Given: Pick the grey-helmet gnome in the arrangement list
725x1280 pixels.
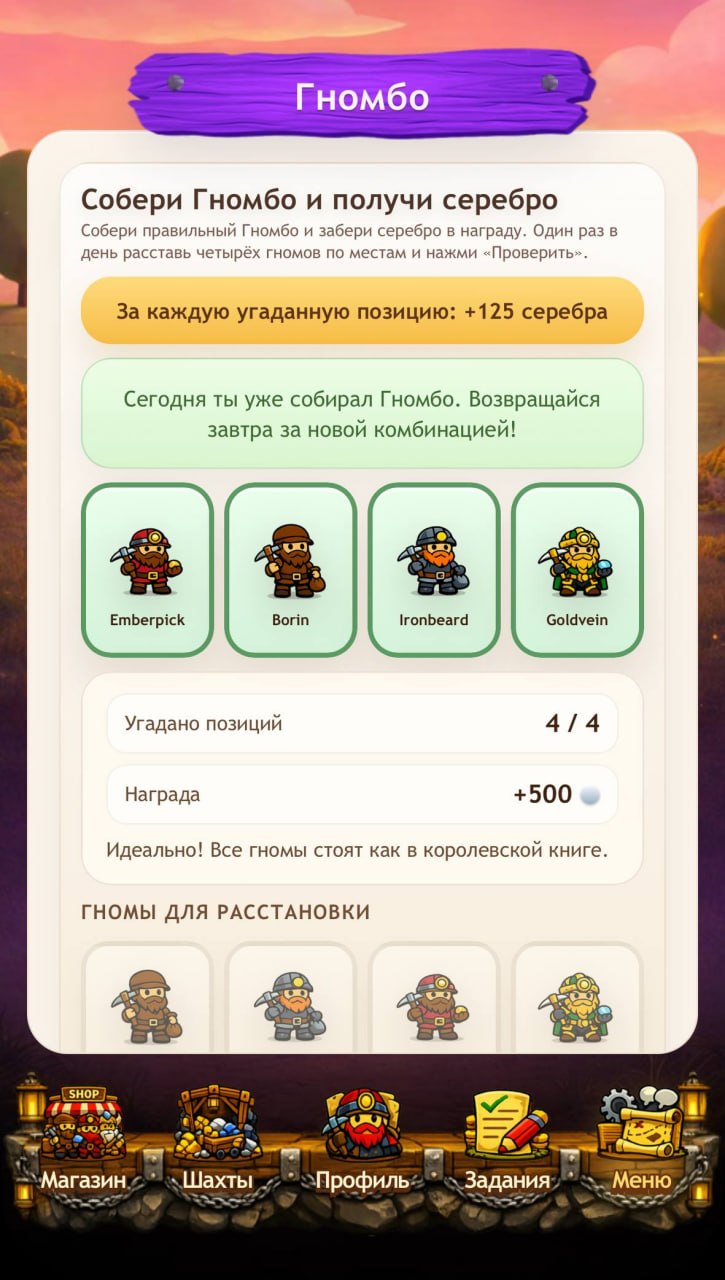Looking at the screenshot, I should tap(290, 1003).
